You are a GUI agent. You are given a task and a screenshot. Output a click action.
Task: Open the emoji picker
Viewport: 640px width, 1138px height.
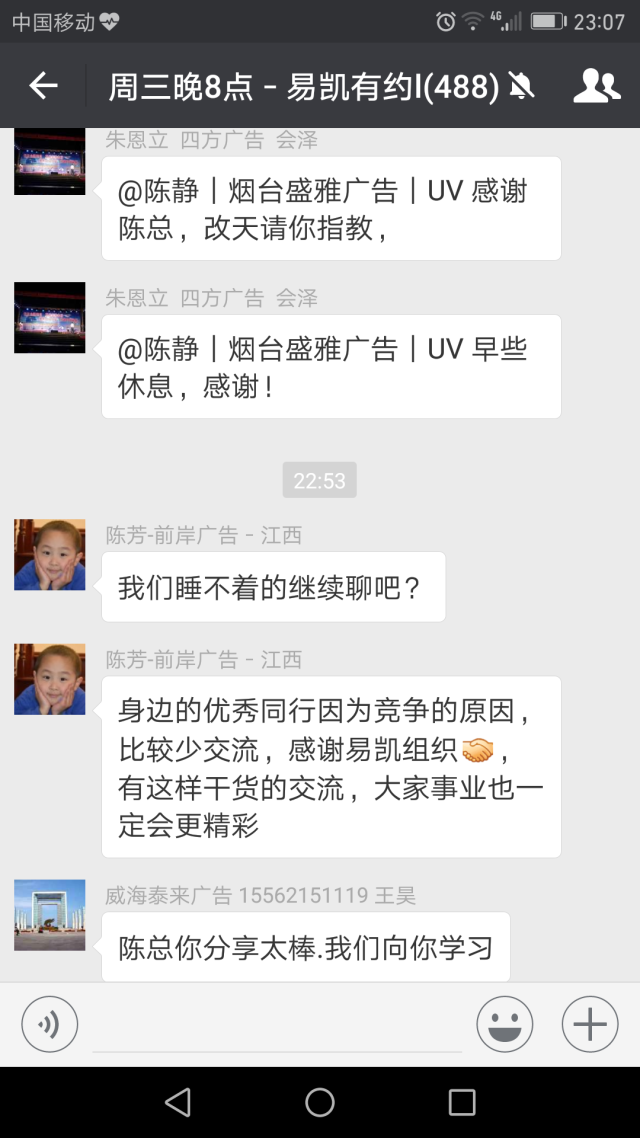point(505,1024)
